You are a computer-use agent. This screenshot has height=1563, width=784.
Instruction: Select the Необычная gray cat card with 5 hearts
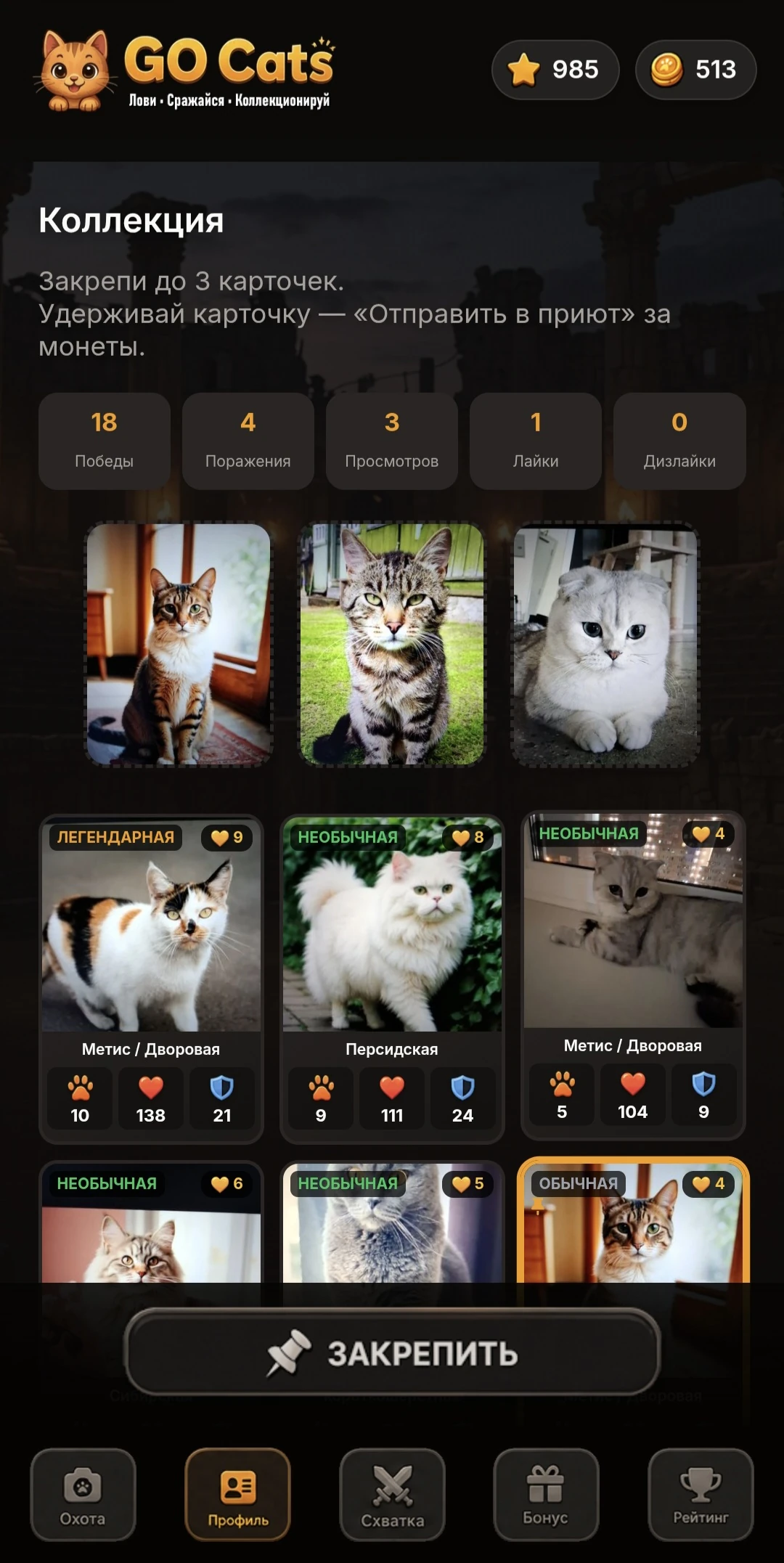[392, 1223]
